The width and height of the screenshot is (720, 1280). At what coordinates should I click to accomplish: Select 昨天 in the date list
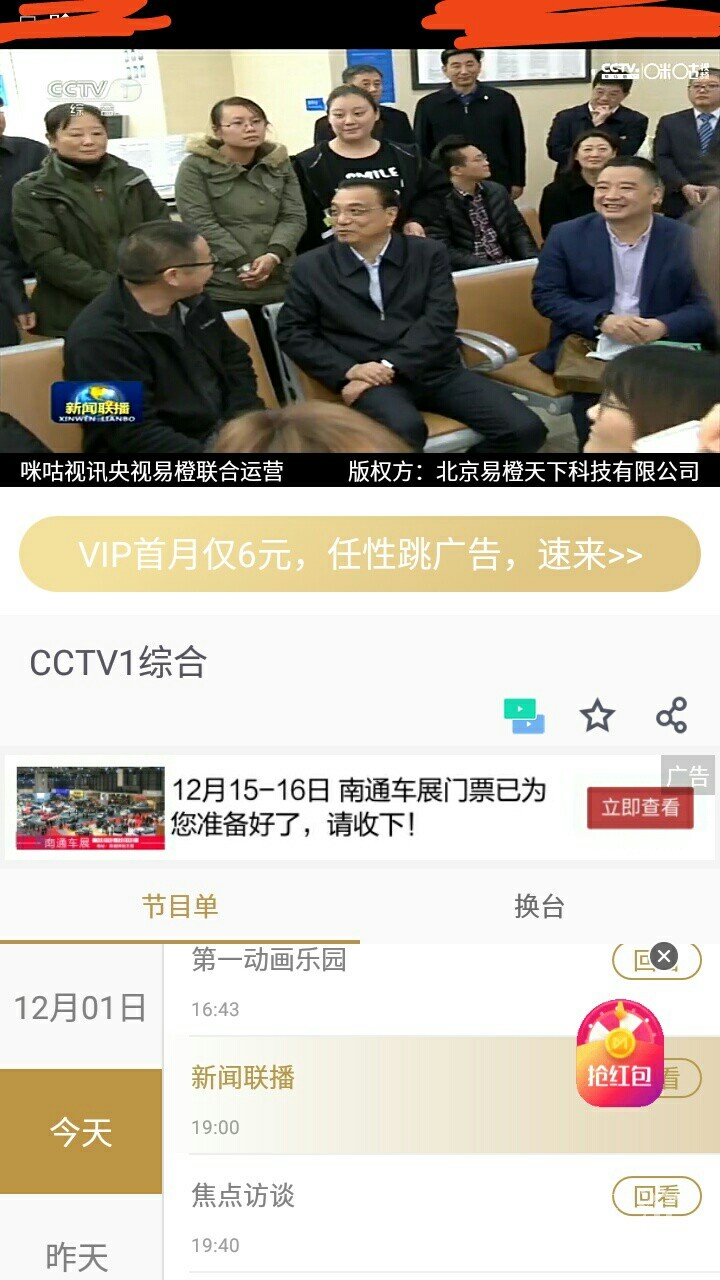tap(80, 1256)
